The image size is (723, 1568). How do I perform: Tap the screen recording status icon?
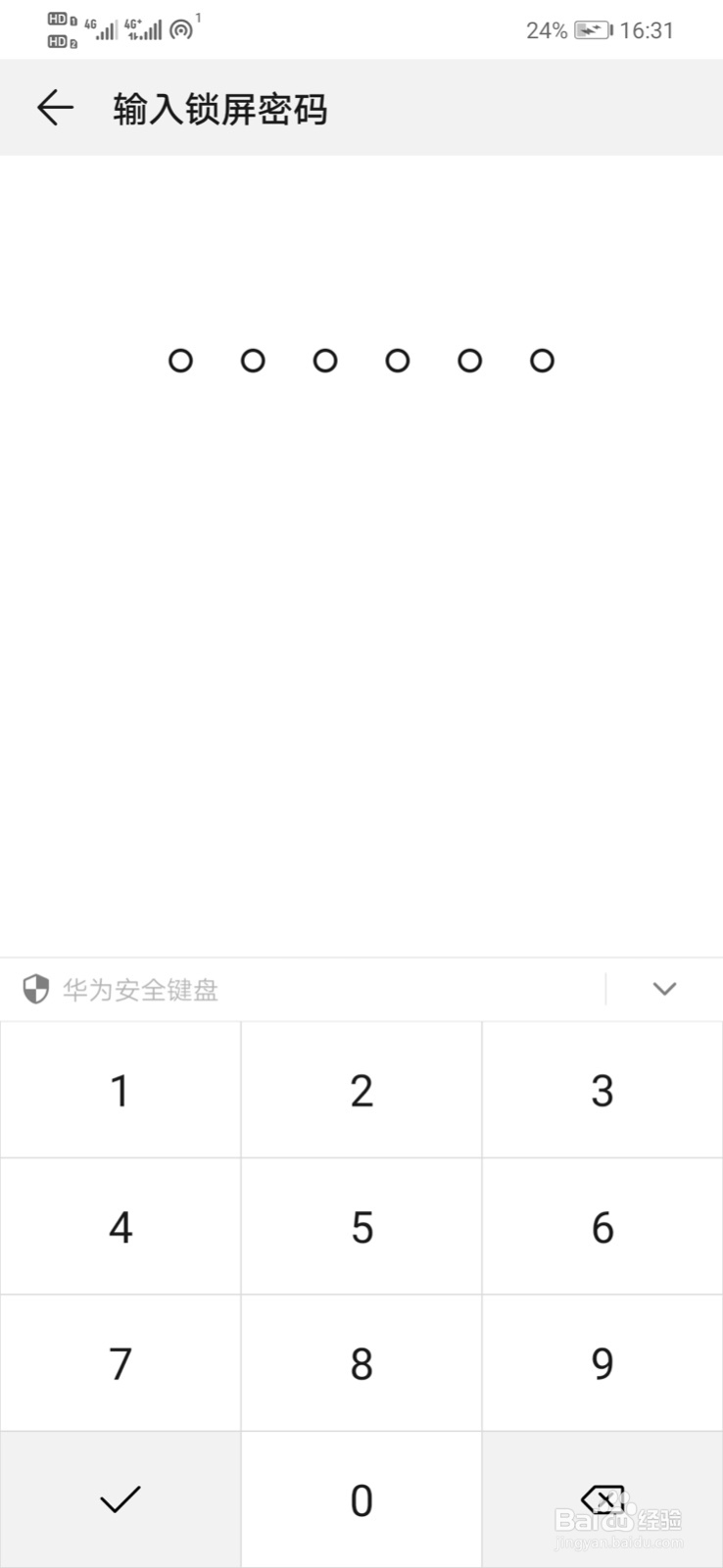(179, 28)
